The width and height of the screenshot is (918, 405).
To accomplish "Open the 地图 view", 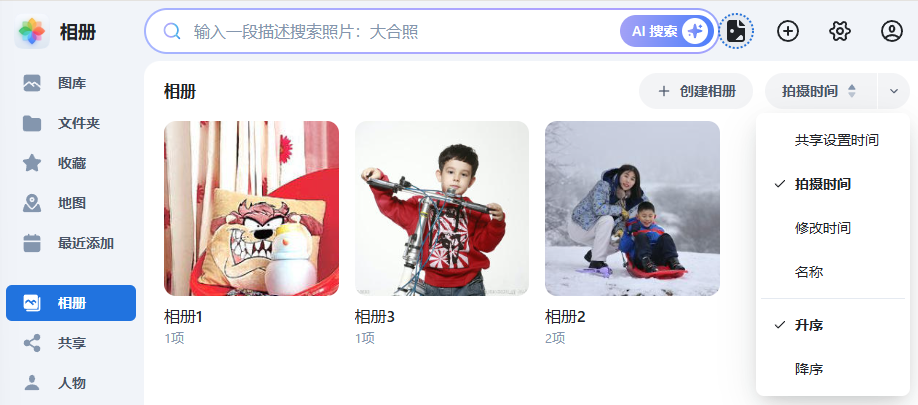I will [71, 203].
